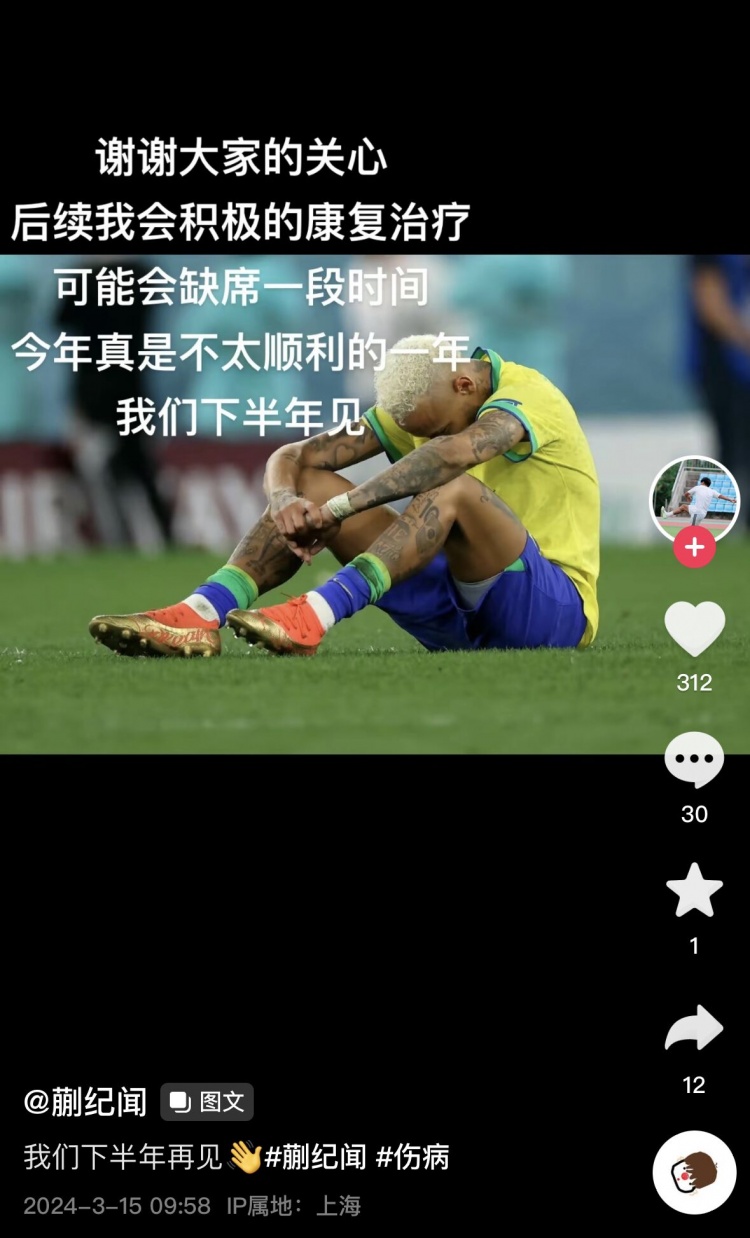Open the #伤病 hashtag
This screenshot has height=1238, width=750.
point(412,1158)
